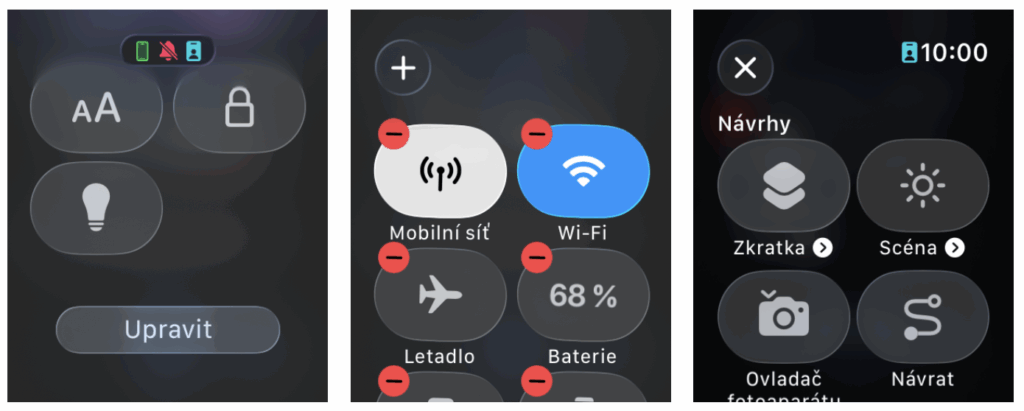This screenshot has width=1024, height=411.
Task: Remove the Wi-Fi control
Action: click(x=536, y=133)
